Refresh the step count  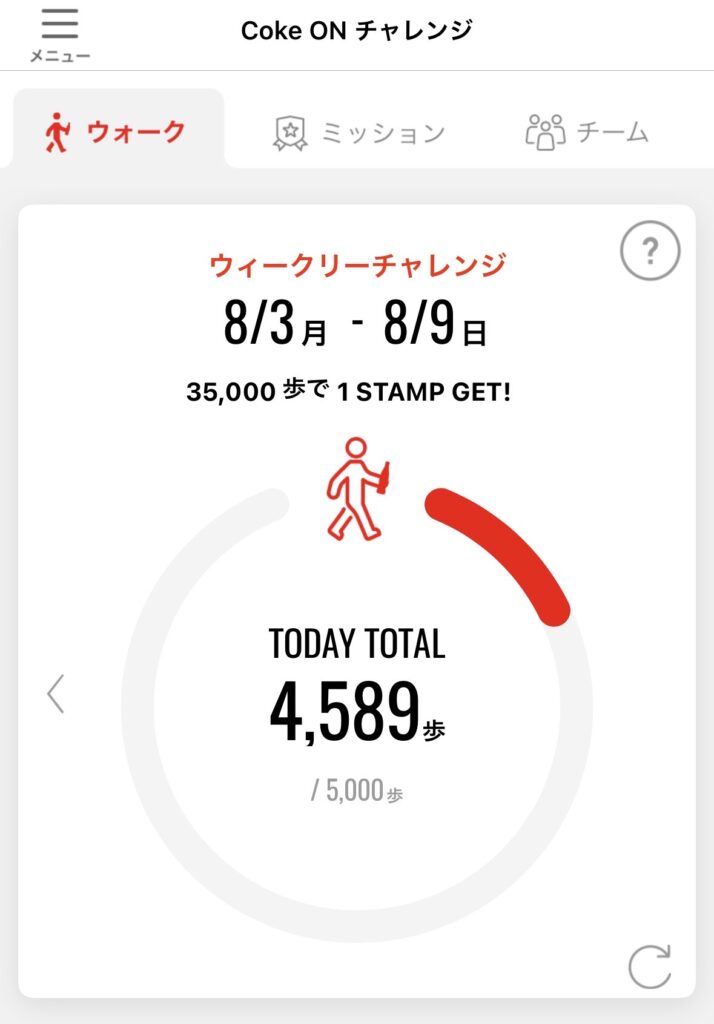click(650, 967)
